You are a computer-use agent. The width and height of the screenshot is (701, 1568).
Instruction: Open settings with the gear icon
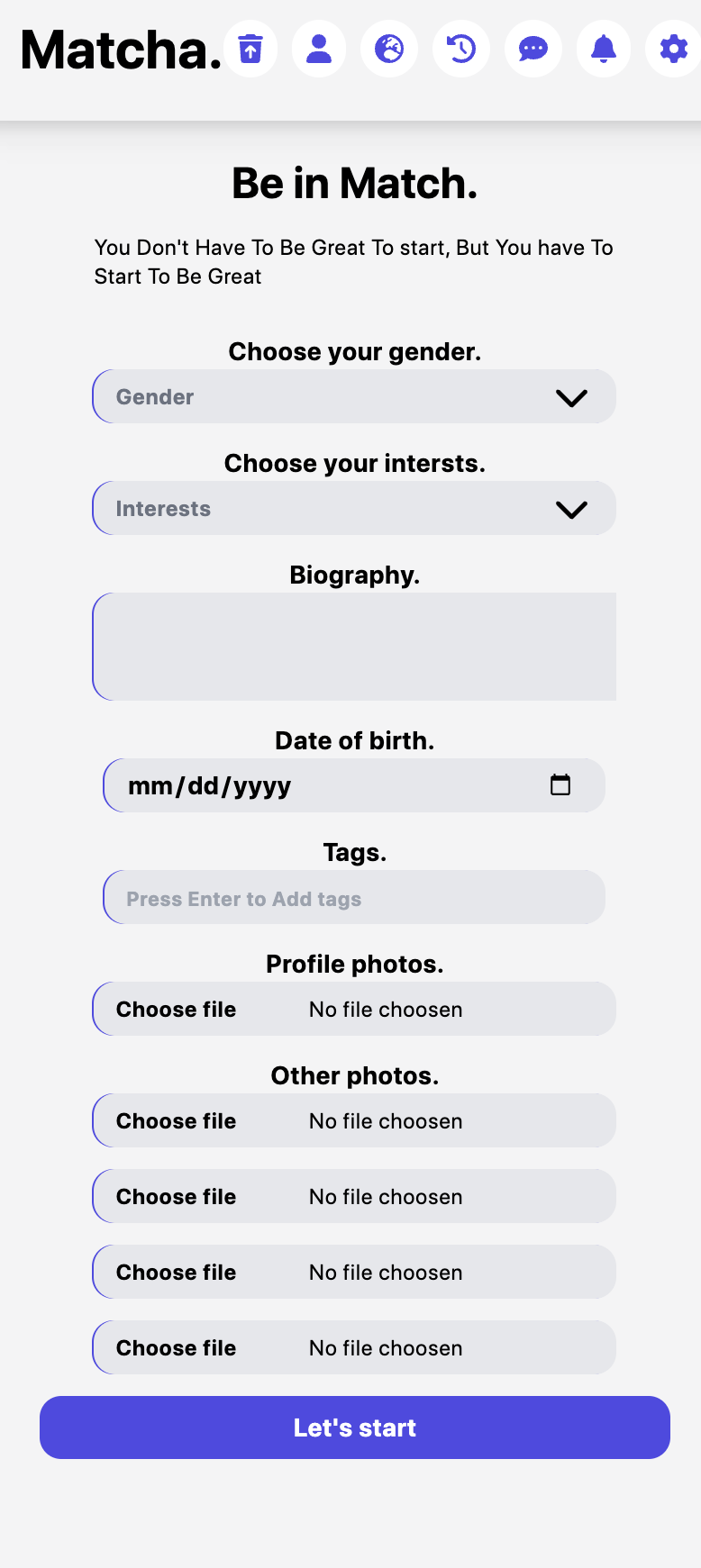coord(671,50)
